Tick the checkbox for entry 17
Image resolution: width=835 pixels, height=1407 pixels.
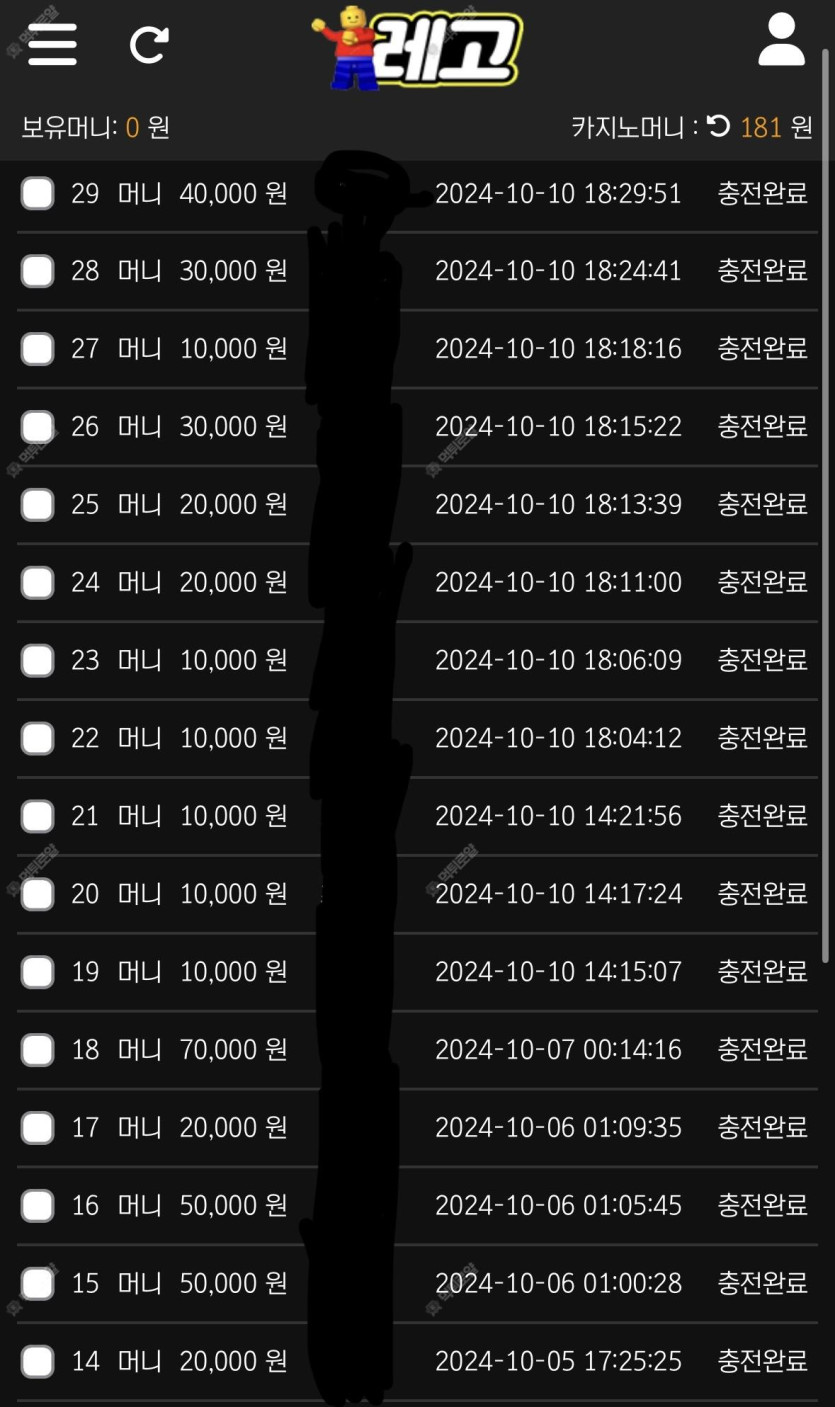coord(38,1128)
